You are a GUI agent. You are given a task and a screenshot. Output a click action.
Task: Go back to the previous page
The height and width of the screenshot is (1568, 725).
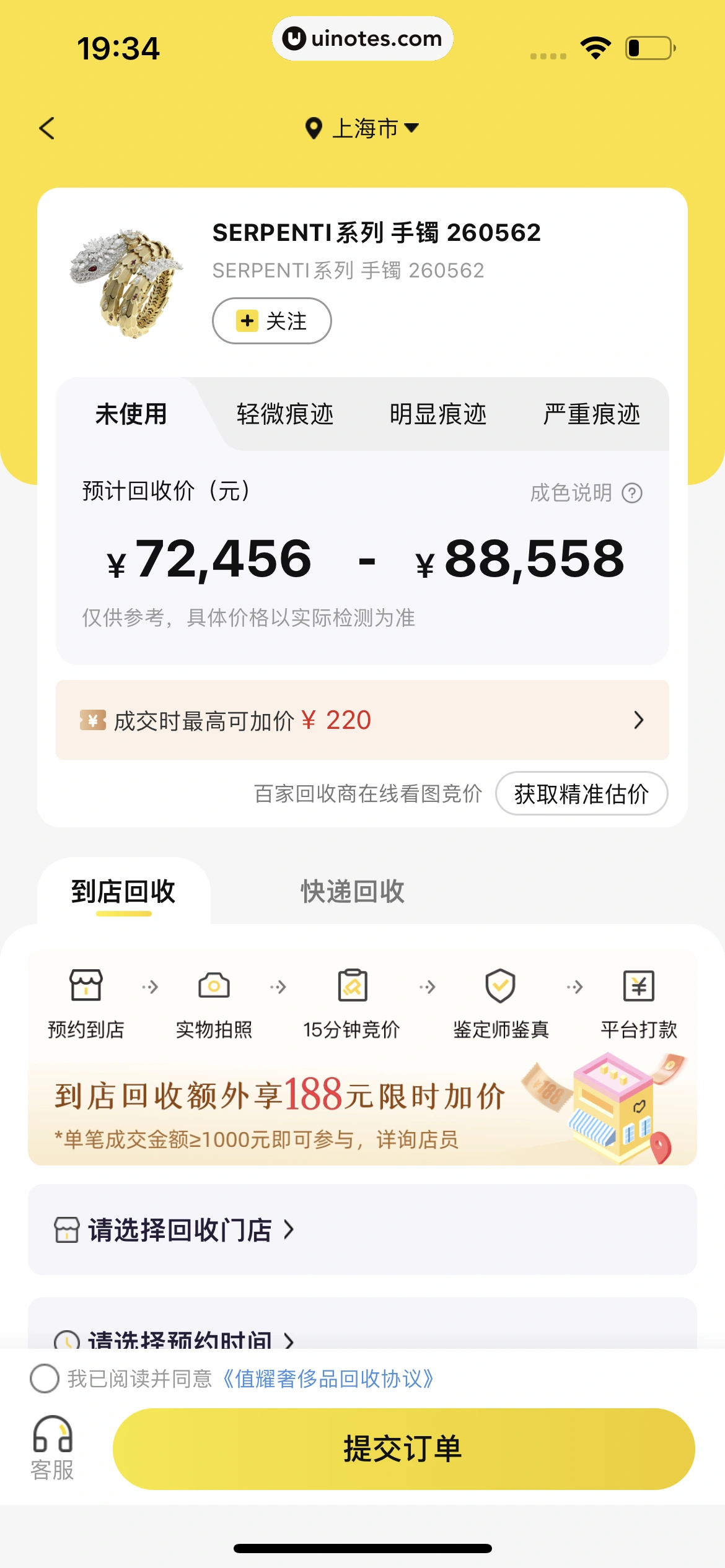[x=47, y=128]
